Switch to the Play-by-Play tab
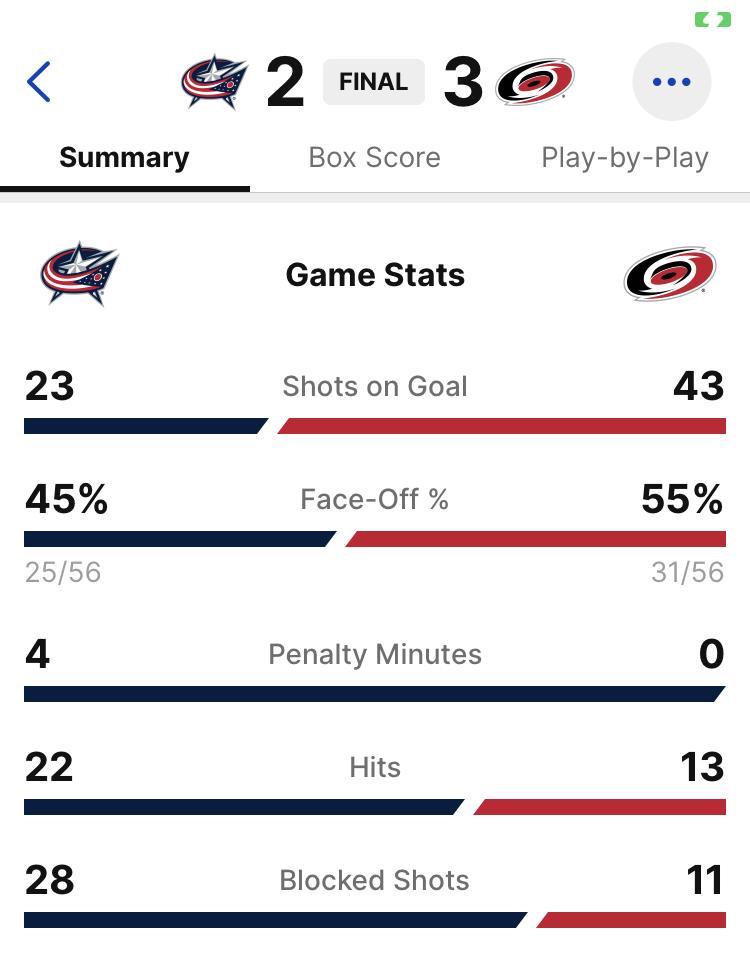The width and height of the screenshot is (750, 959). pyautogui.click(x=624, y=158)
